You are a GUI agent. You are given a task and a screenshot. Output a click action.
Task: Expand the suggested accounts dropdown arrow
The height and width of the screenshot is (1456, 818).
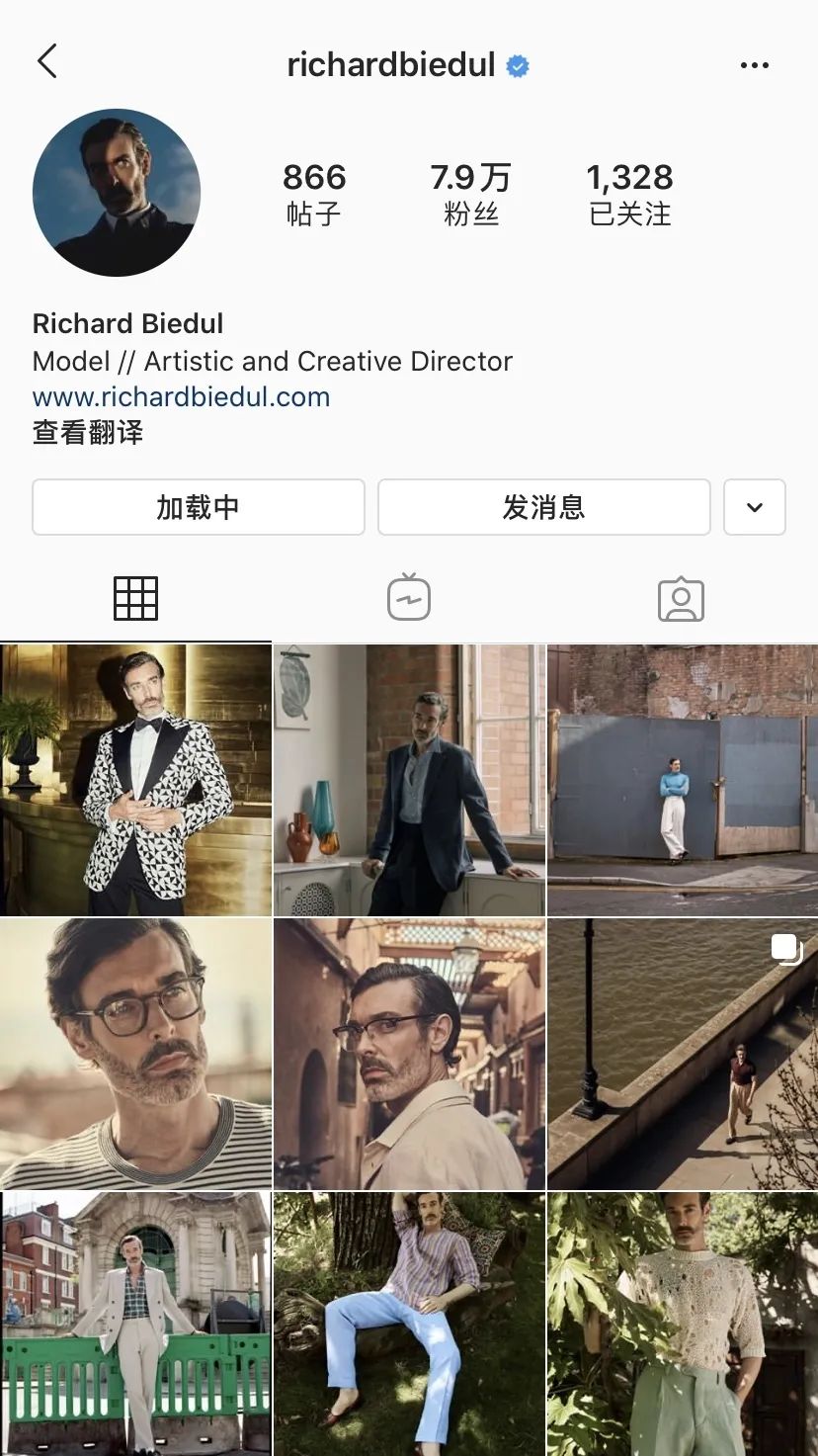click(x=754, y=507)
